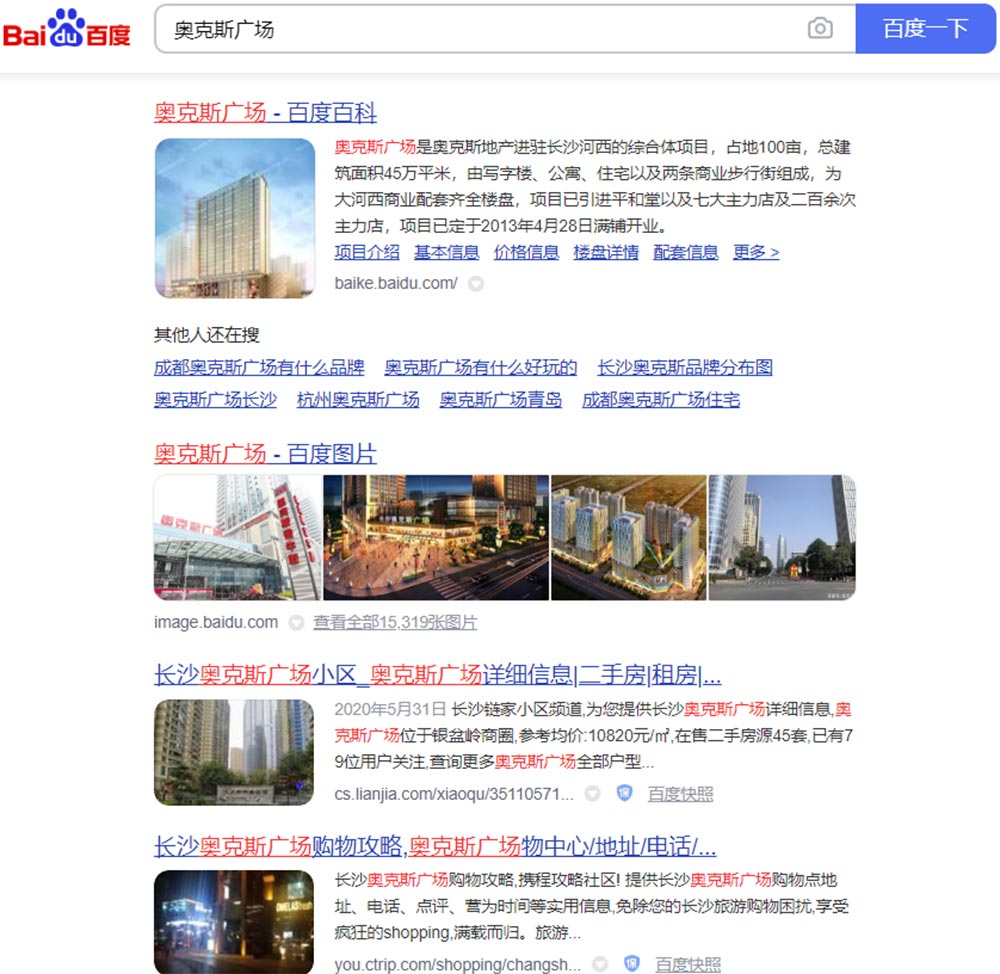The image size is (1000, 974).
Task: Tap the search box containing 奥克斯广场
Action: click(480, 29)
